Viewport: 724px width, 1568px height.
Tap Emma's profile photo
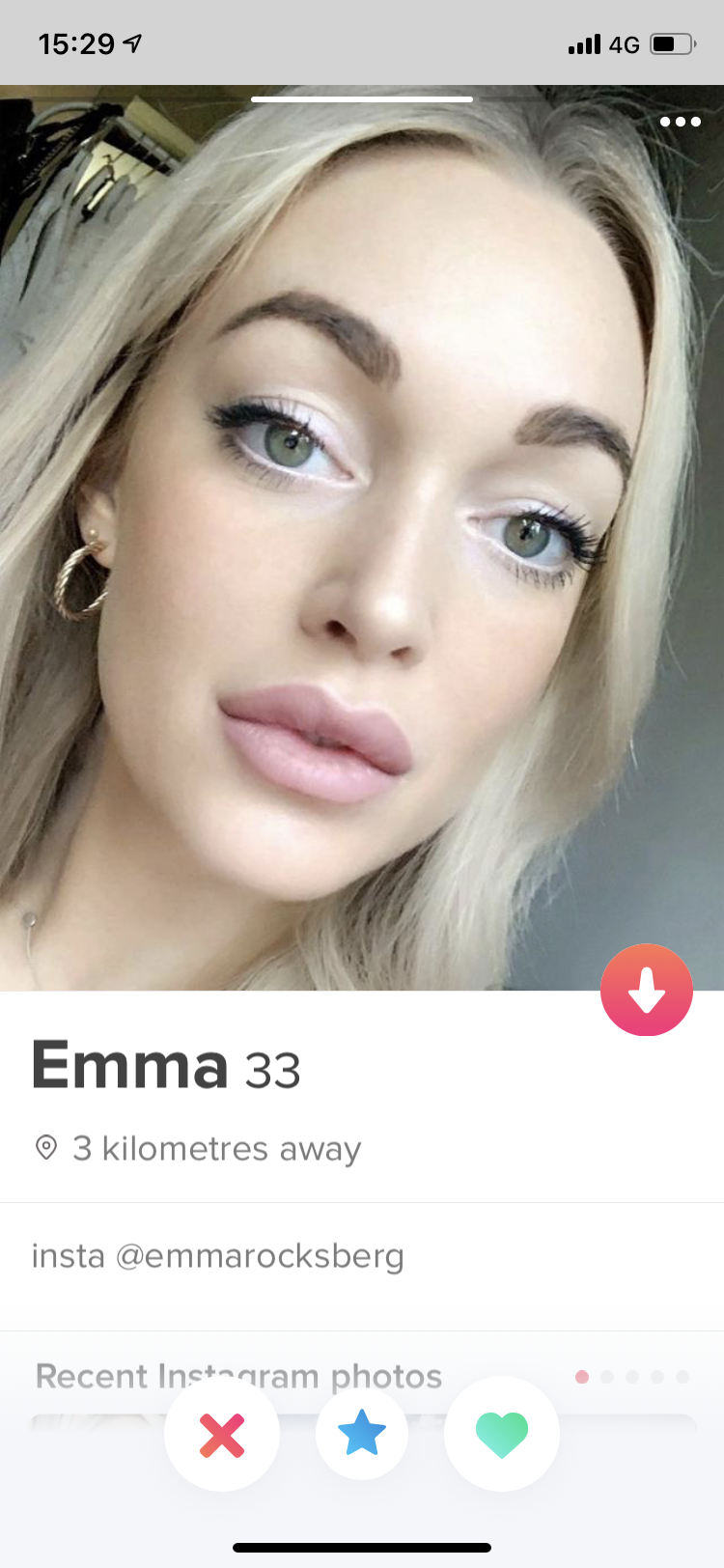tap(362, 538)
